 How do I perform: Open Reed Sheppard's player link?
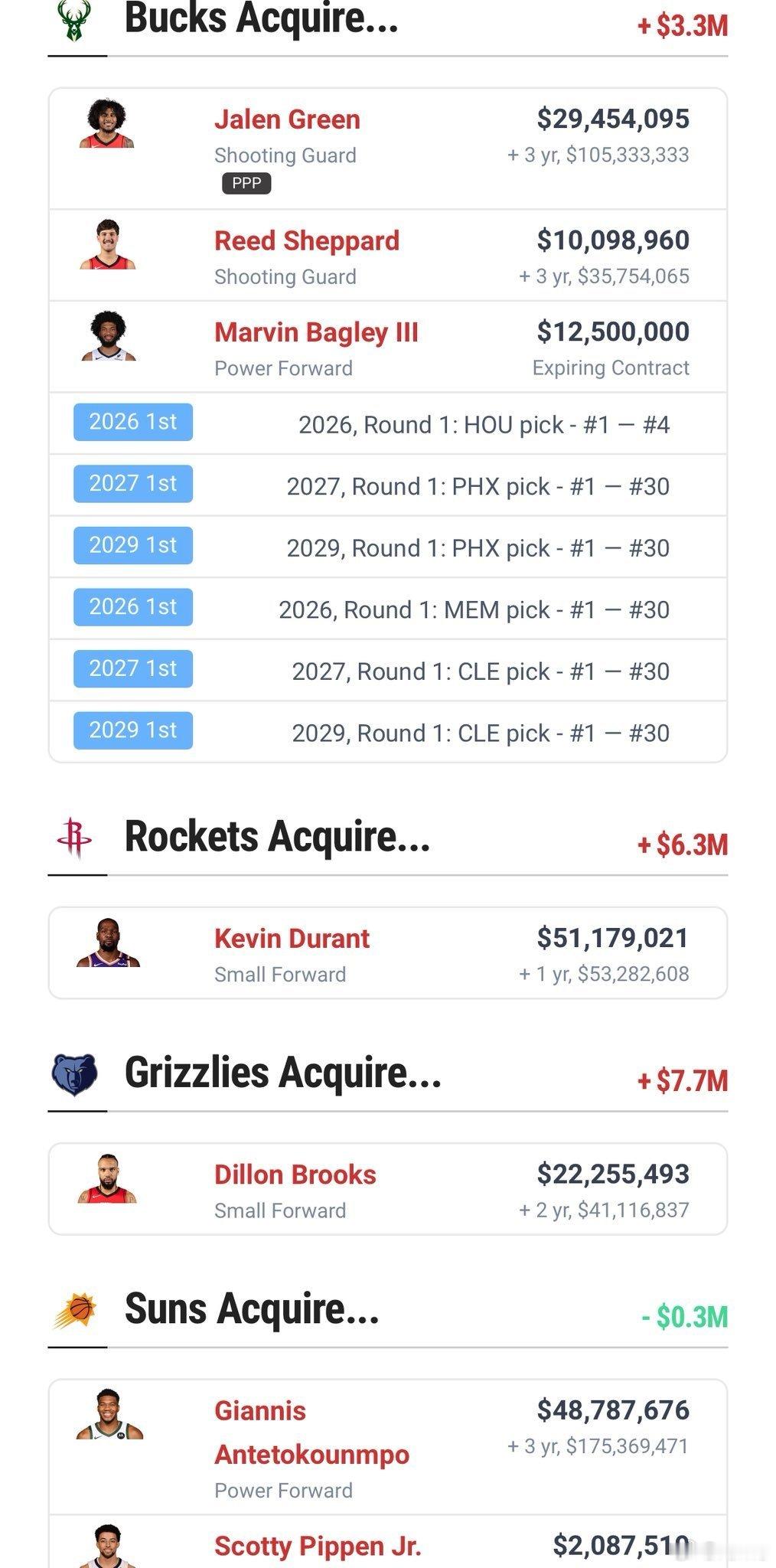click(307, 240)
